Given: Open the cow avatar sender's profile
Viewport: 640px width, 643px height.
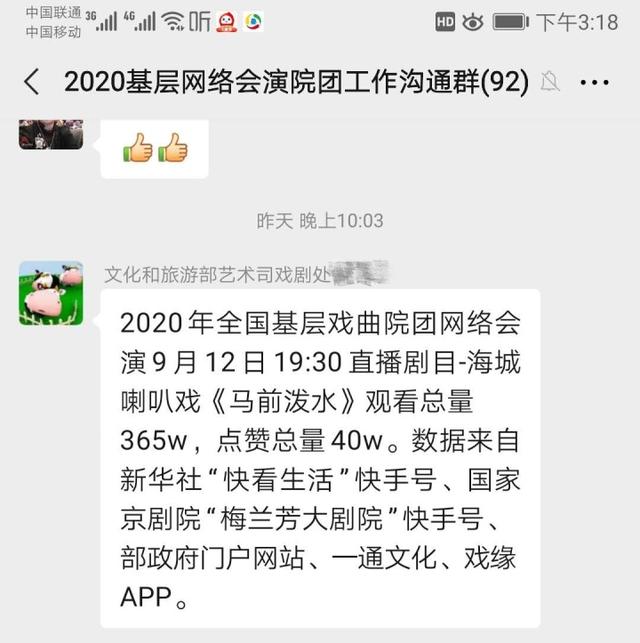Looking at the screenshot, I should point(51,293).
